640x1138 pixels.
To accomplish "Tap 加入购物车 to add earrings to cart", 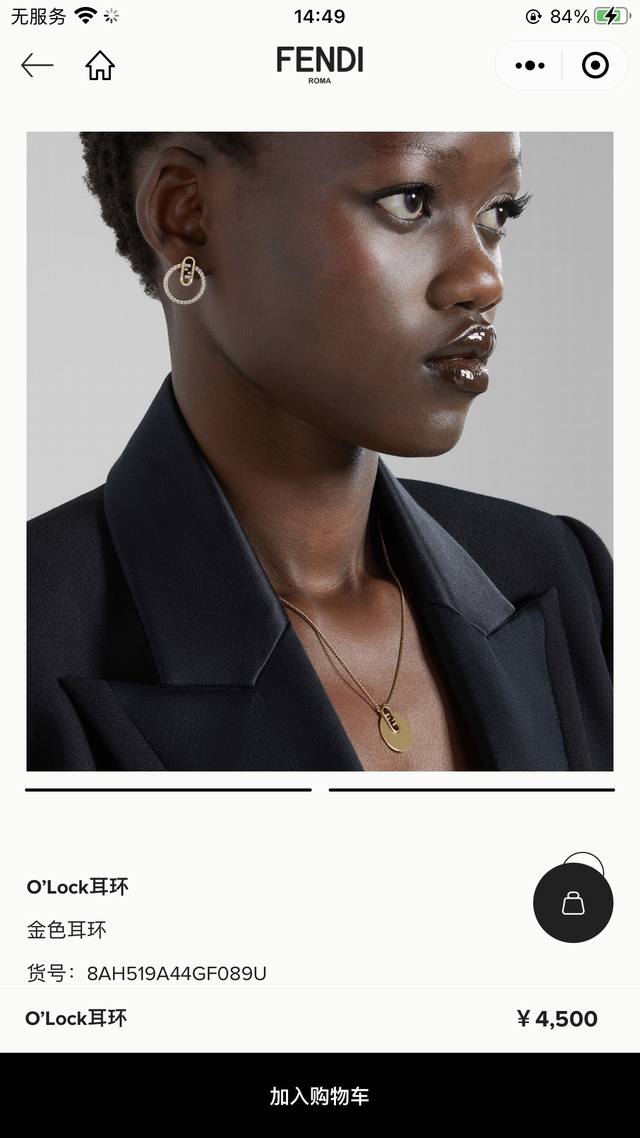I will tap(320, 1095).
